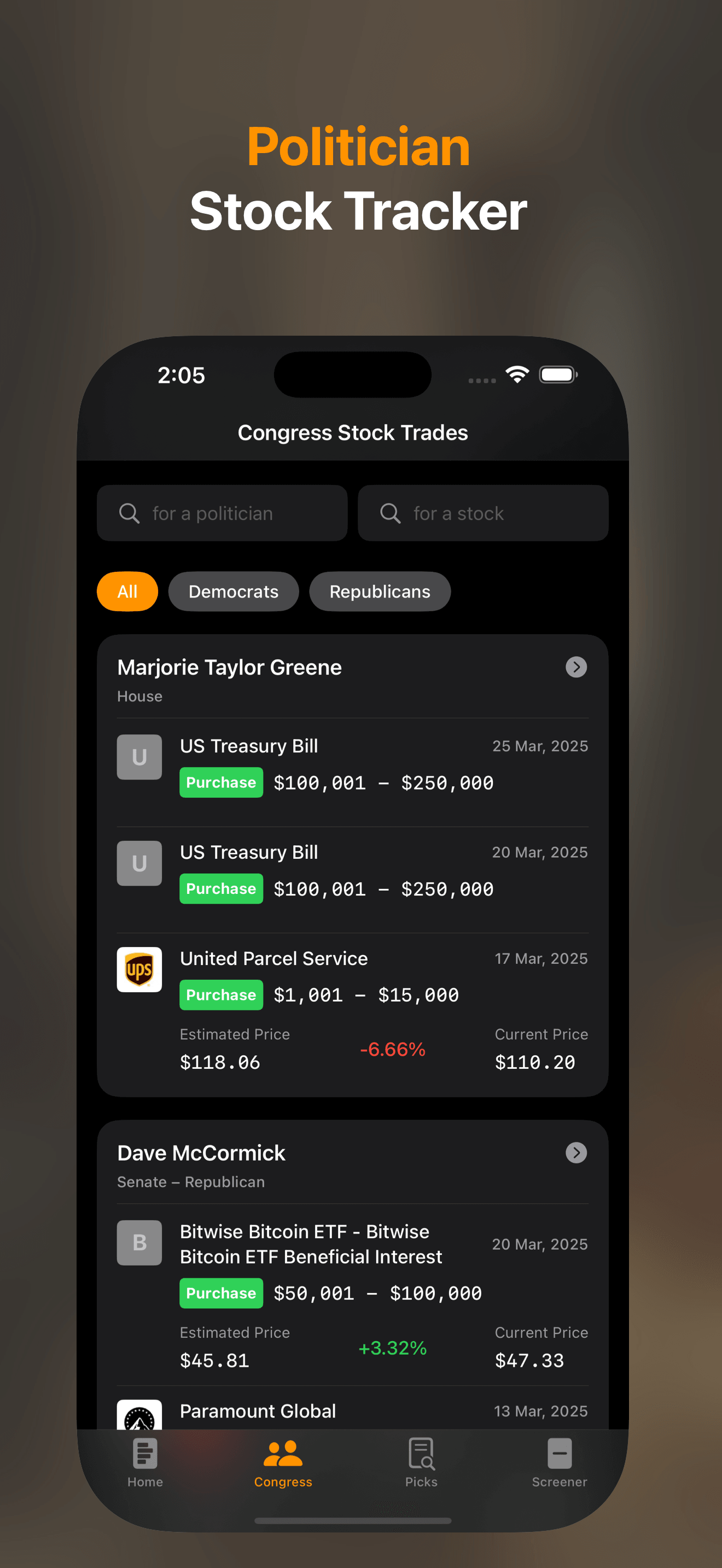Image resolution: width=722 pixels, height=1568 pixels.
Task: Enable the Democrats filter
Action: [233, 591]
